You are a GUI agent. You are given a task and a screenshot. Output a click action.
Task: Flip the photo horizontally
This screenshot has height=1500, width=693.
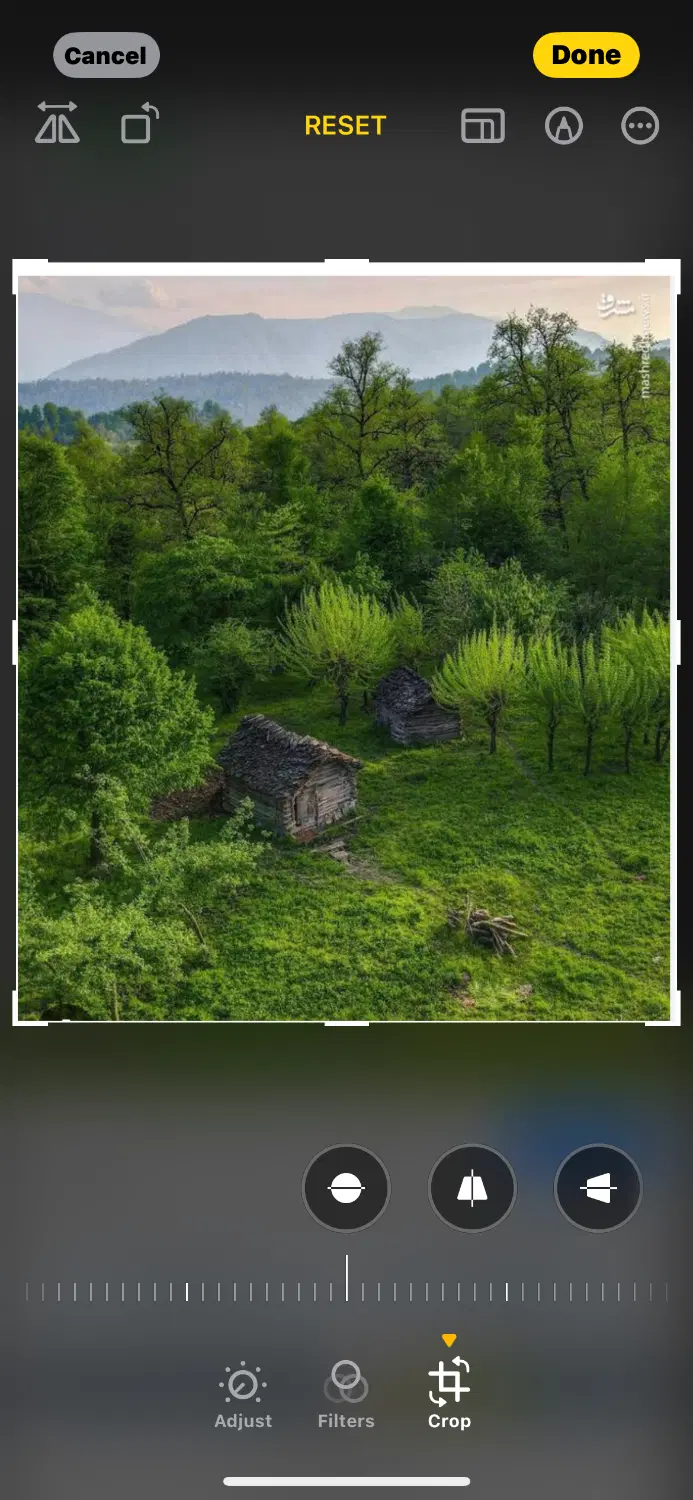(57, 125)
